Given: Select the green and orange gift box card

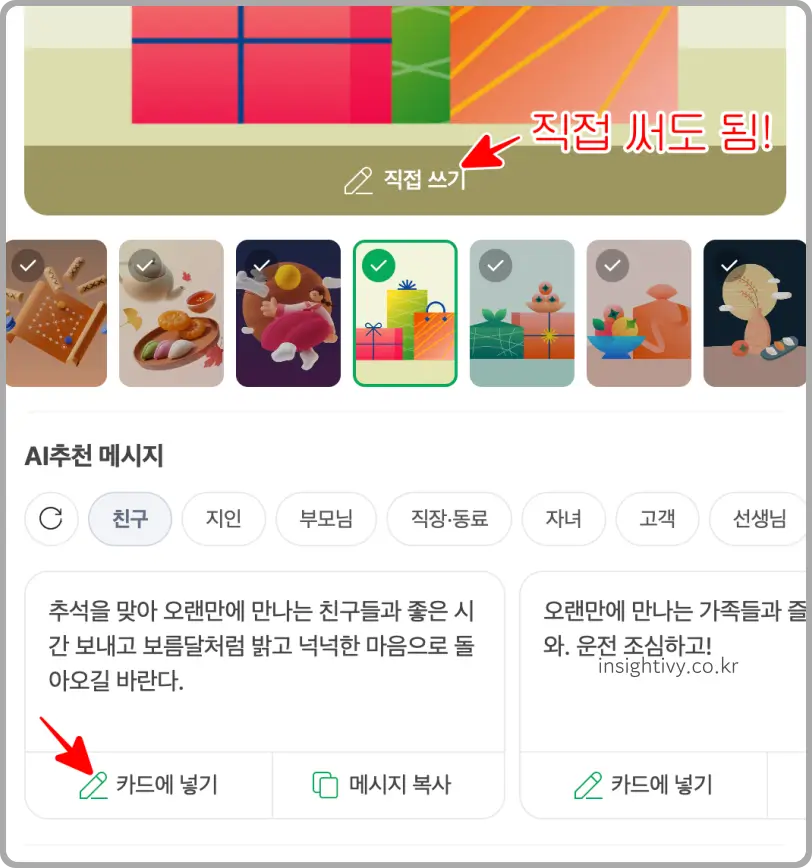Looking at the screenshot, I should (522, 313).
